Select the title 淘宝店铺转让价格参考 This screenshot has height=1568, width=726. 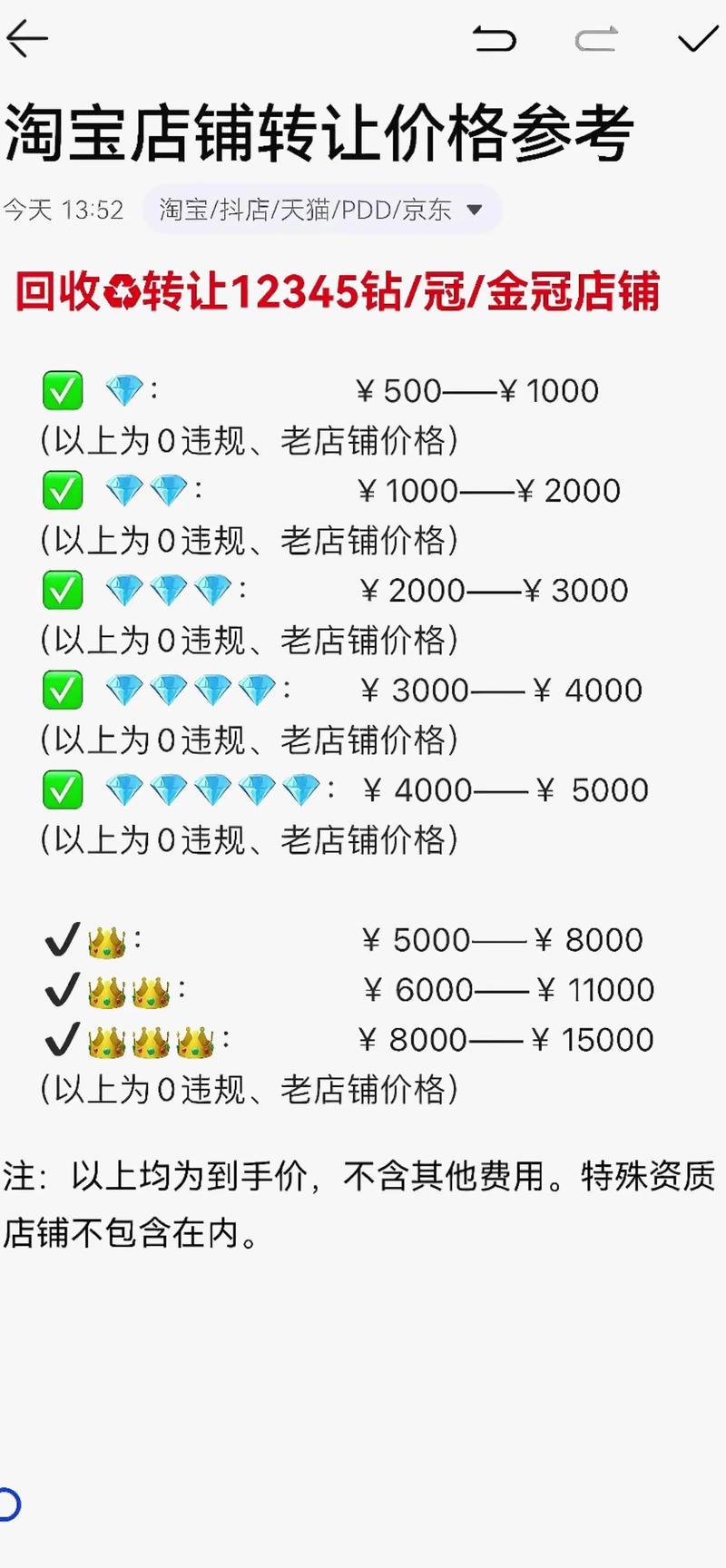click(x=318, y=132)
